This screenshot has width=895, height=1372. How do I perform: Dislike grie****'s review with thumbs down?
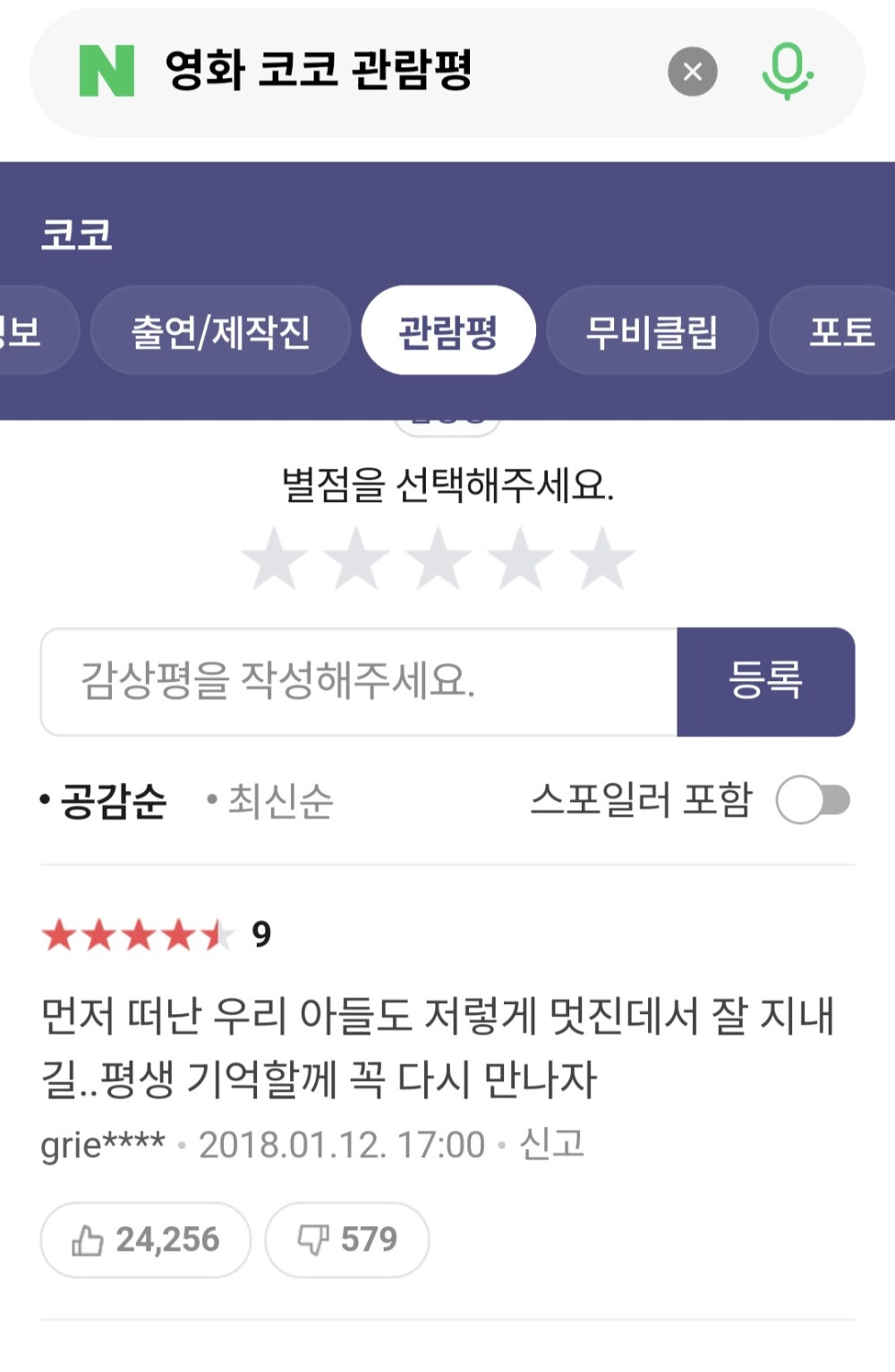[x=347, y=1240]
